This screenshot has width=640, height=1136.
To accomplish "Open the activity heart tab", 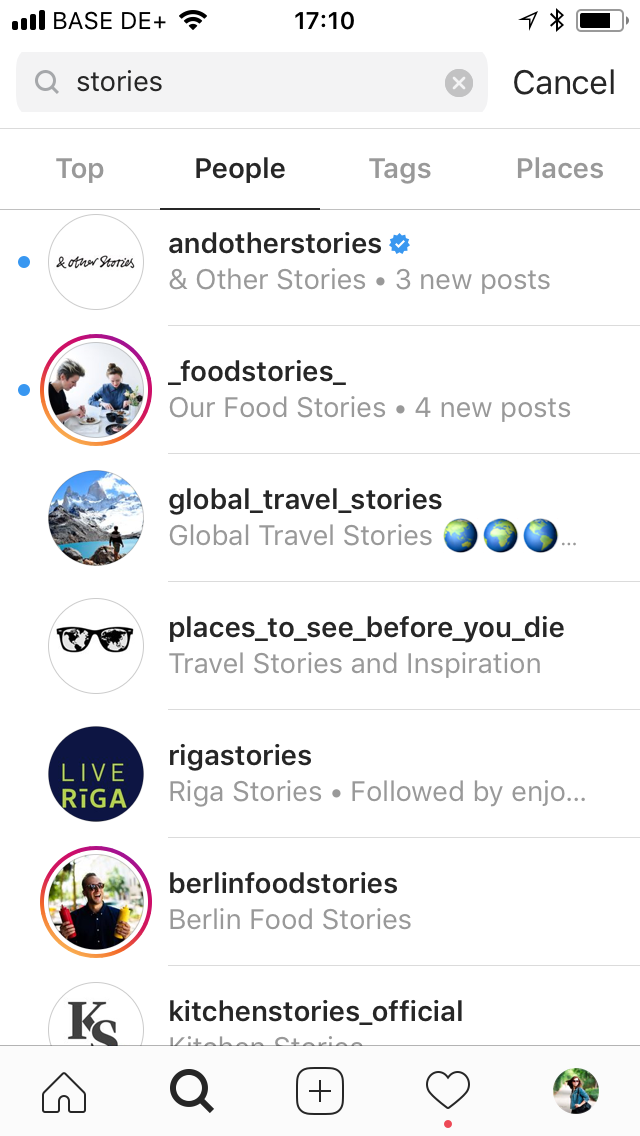I will [x=448, y=1090].
